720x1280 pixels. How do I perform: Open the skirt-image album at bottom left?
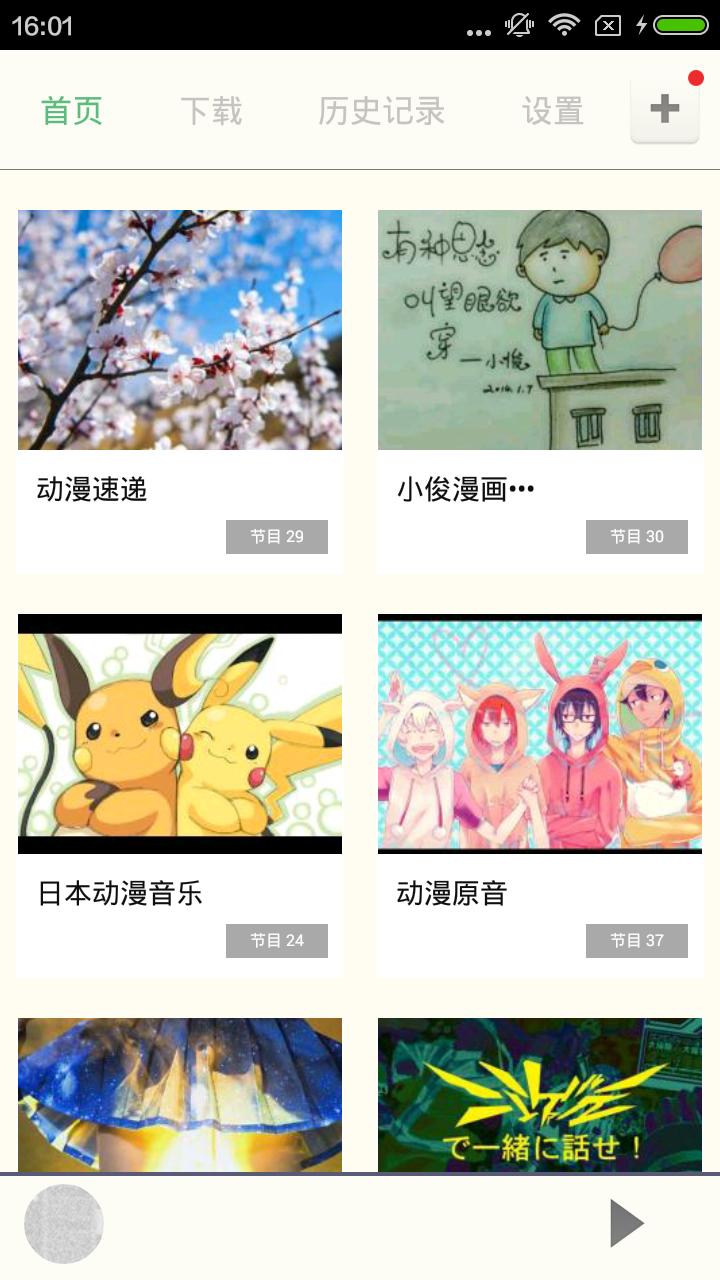pyautogui.click(x=179, y=1095)
